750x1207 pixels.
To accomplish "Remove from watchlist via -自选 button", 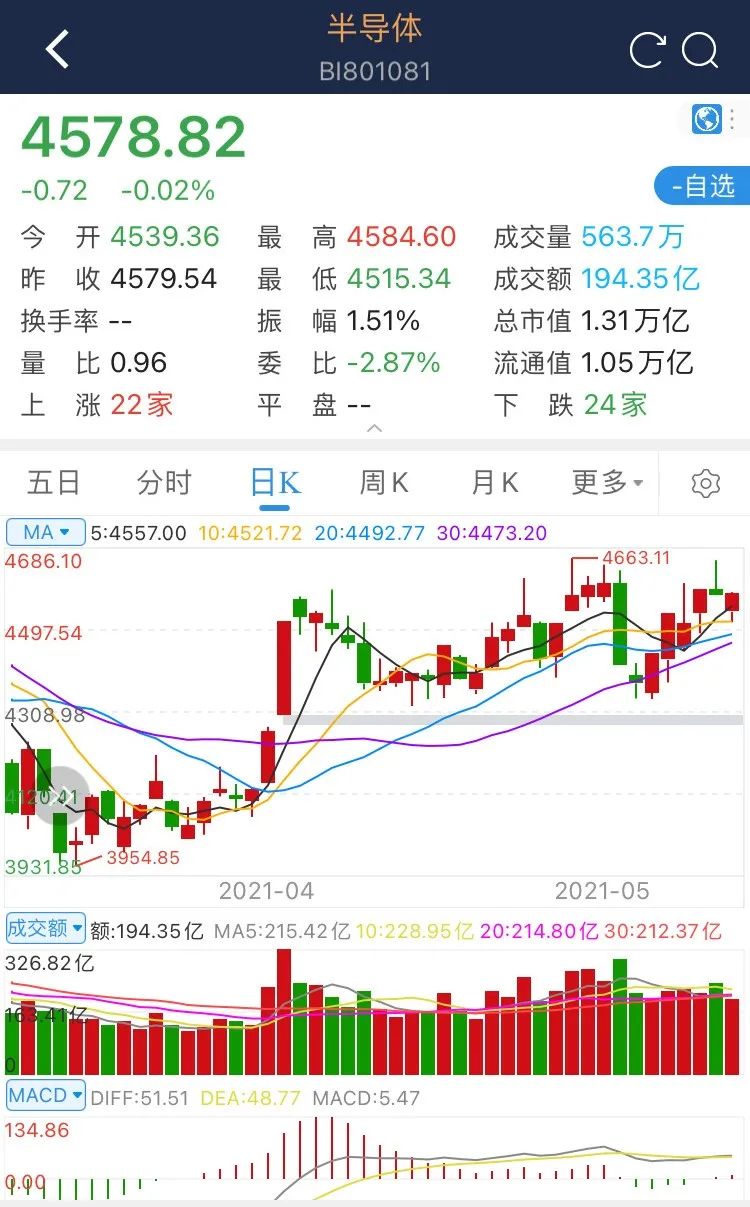I will tap(702, 186).
